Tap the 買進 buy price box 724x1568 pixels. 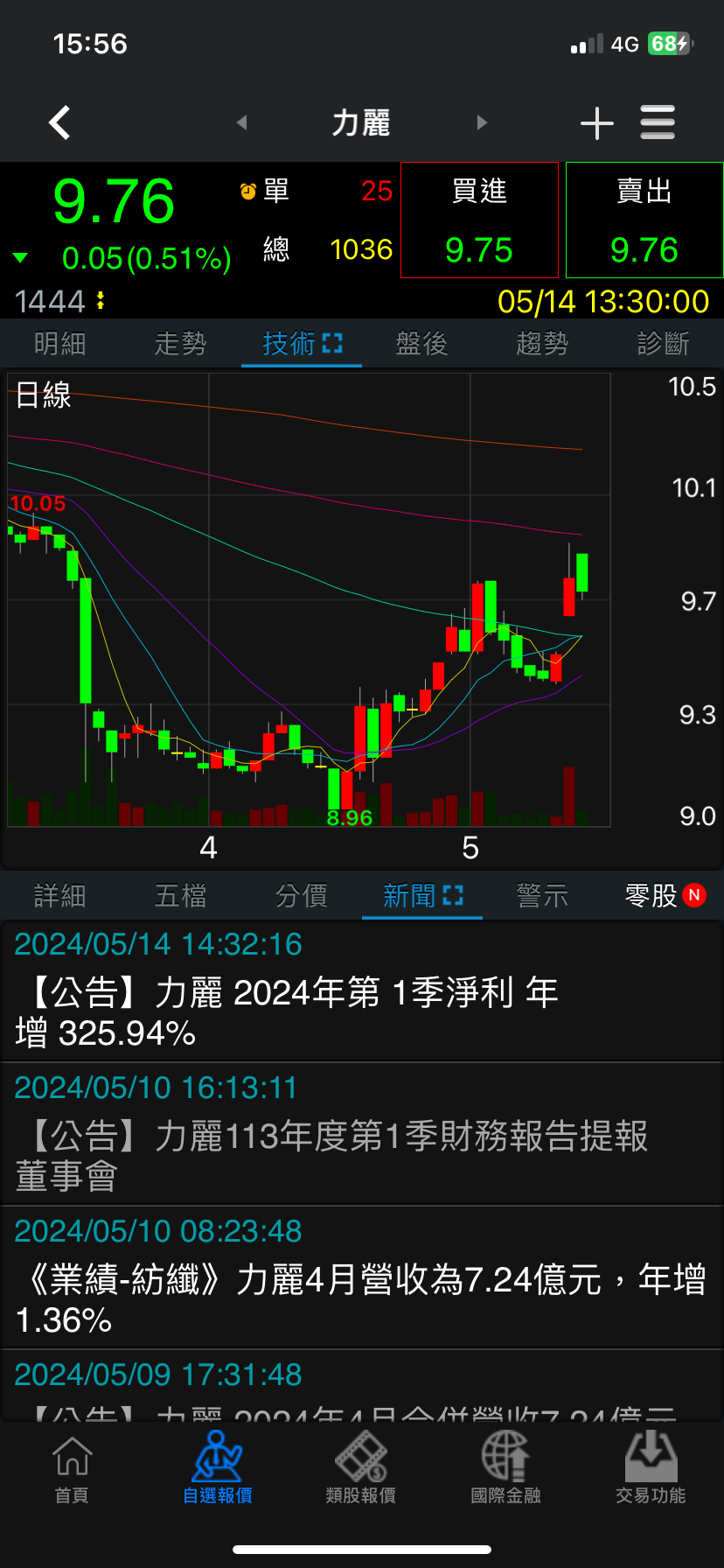click(479, 220)
